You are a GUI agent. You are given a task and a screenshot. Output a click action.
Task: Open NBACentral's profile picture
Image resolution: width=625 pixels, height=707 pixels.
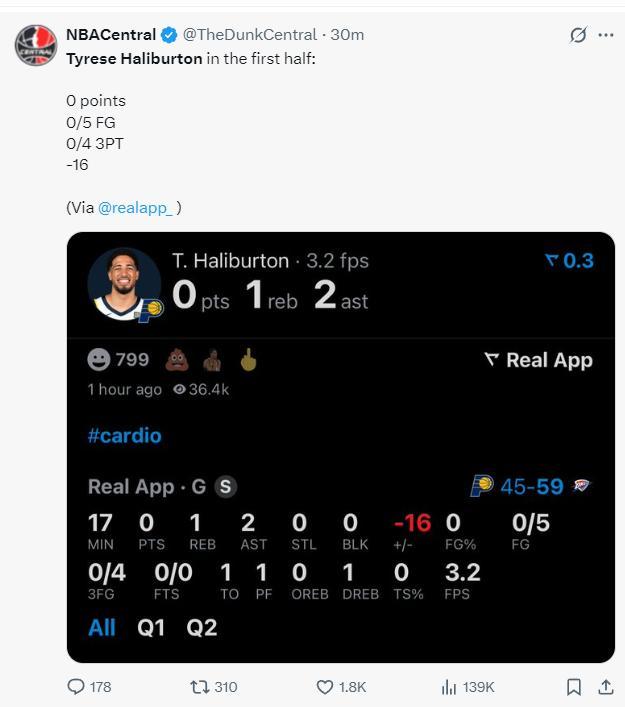coord(36,45)
